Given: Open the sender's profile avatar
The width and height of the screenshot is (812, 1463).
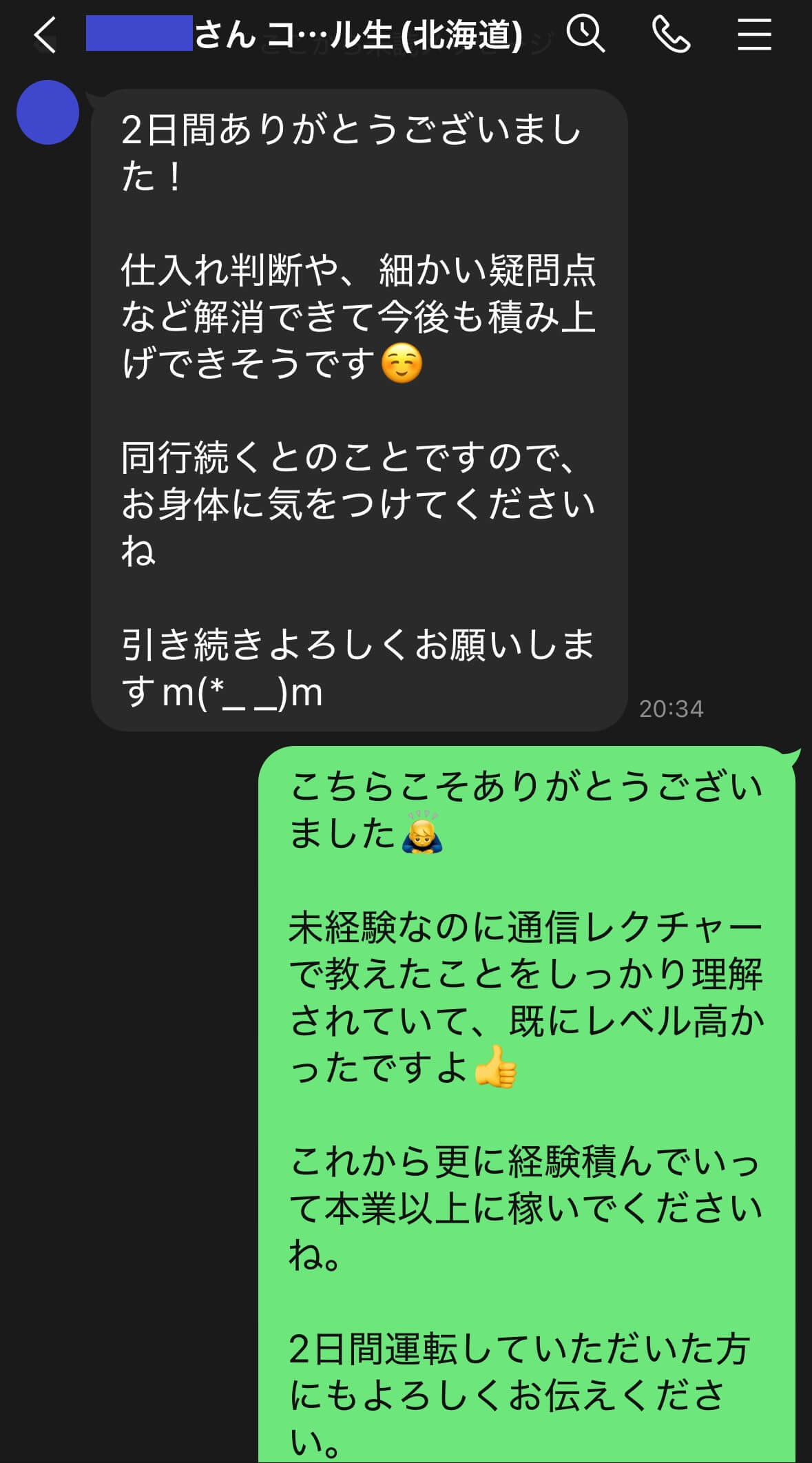Looking at the screenshot, I should pyautogui.click(x=48, y=112).
